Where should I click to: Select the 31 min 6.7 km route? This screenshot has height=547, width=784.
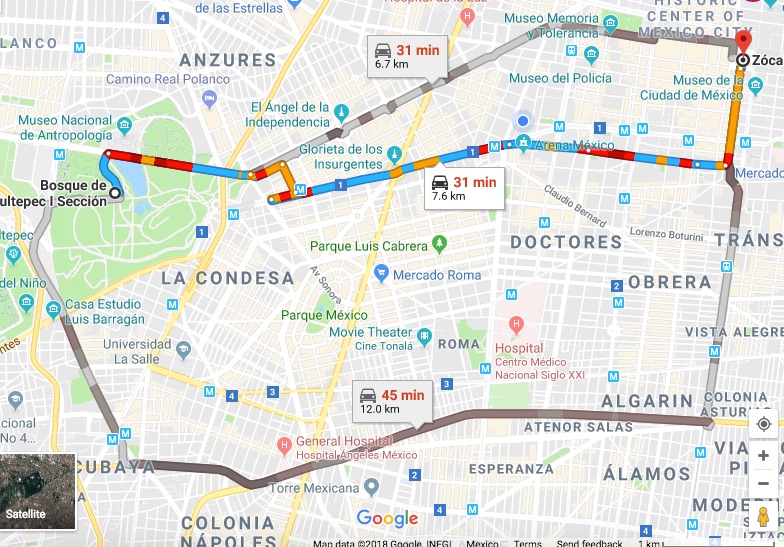(405, 56)
